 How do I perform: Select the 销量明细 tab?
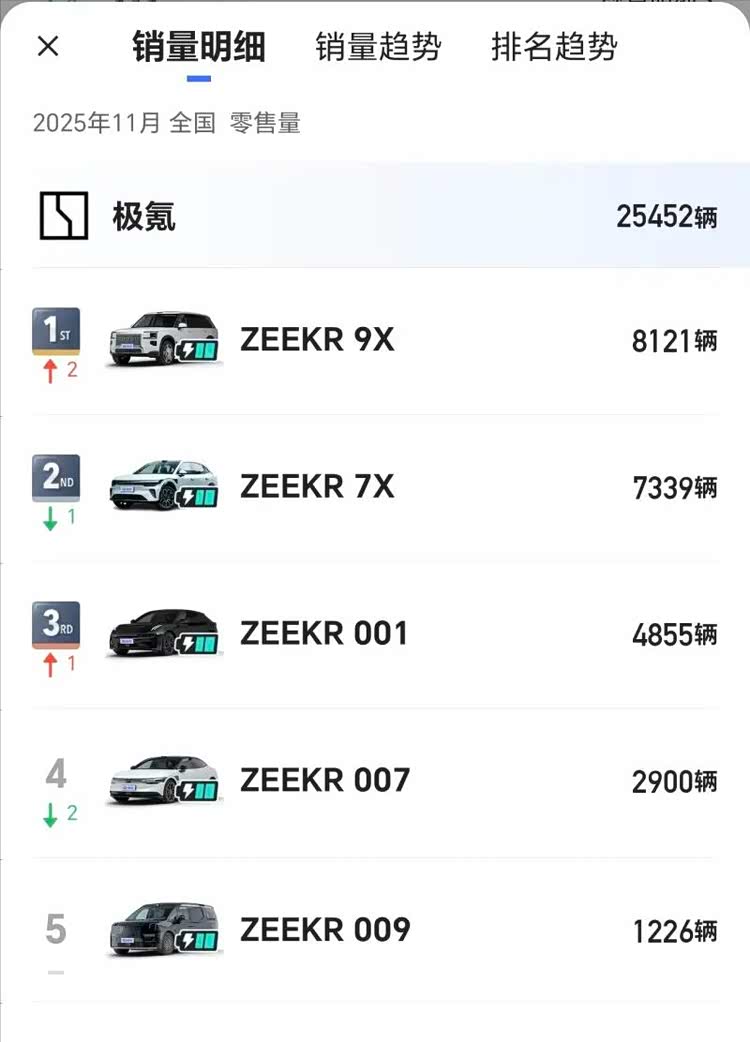tap(199, 47)
